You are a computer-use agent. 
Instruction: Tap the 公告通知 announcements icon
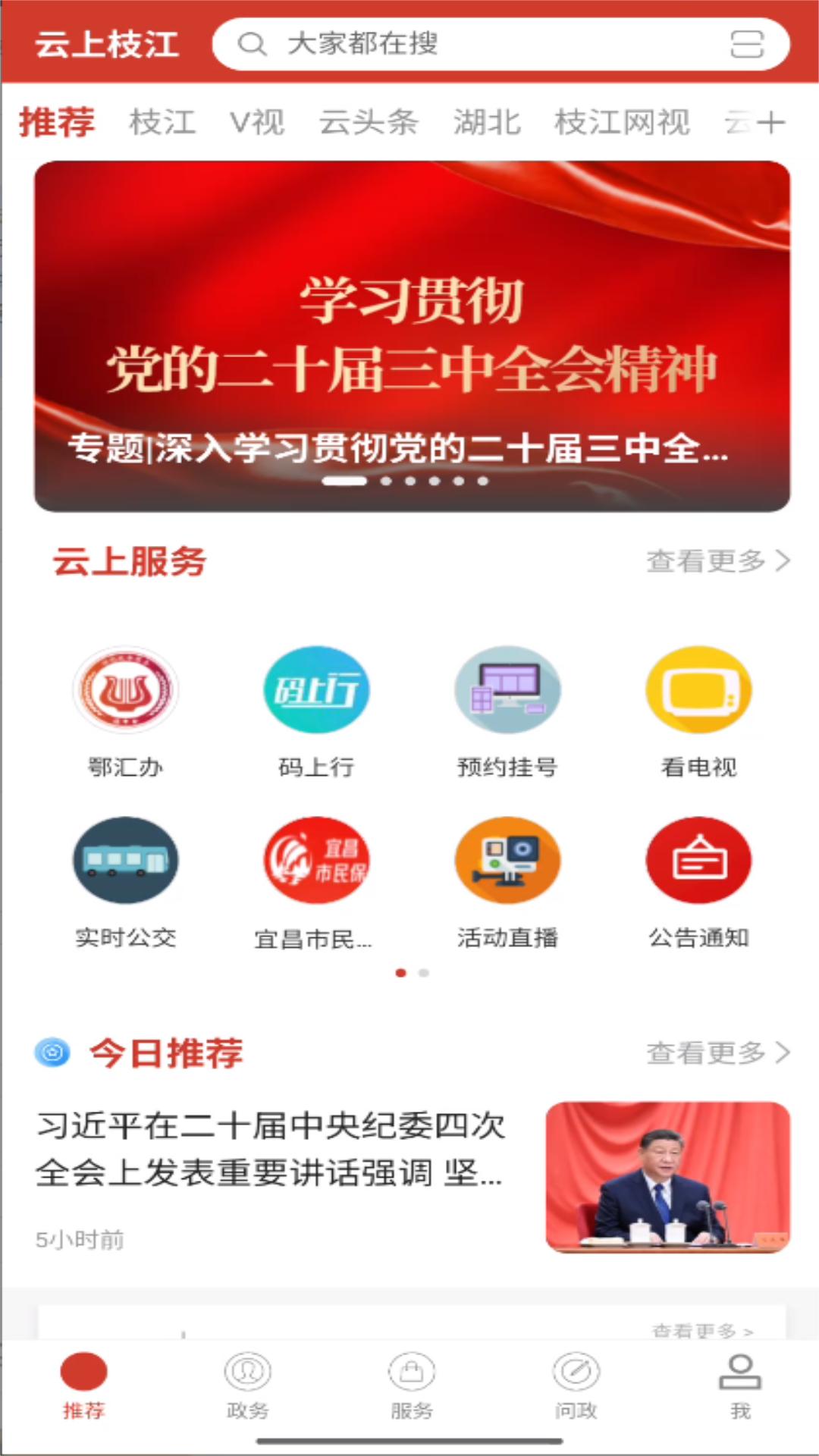coord(698,861)
